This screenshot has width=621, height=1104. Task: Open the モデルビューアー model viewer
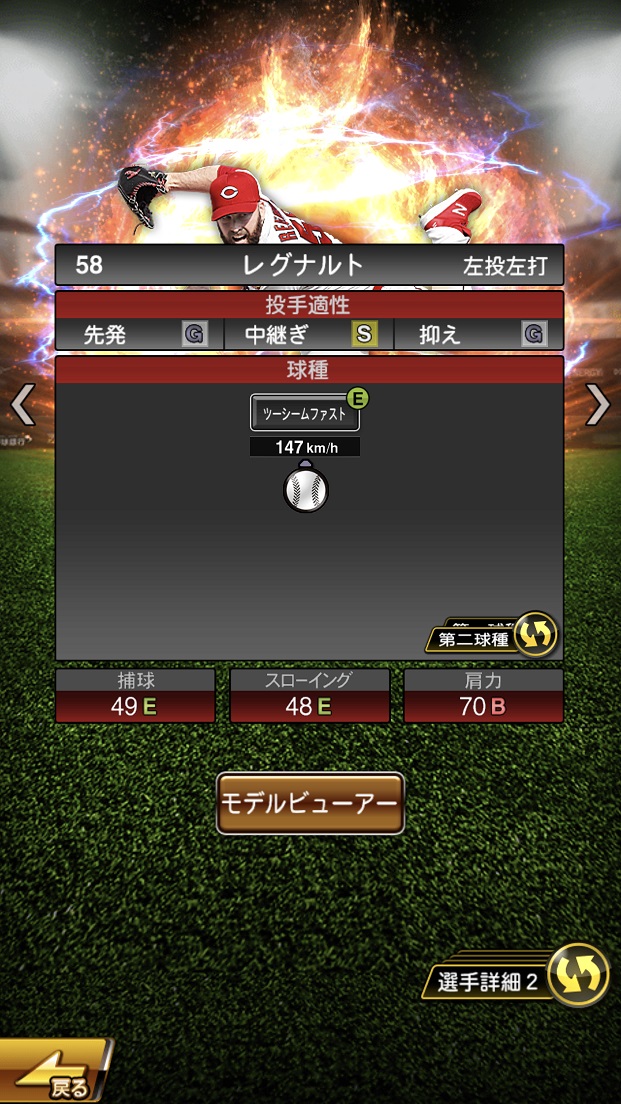[310, 803]
